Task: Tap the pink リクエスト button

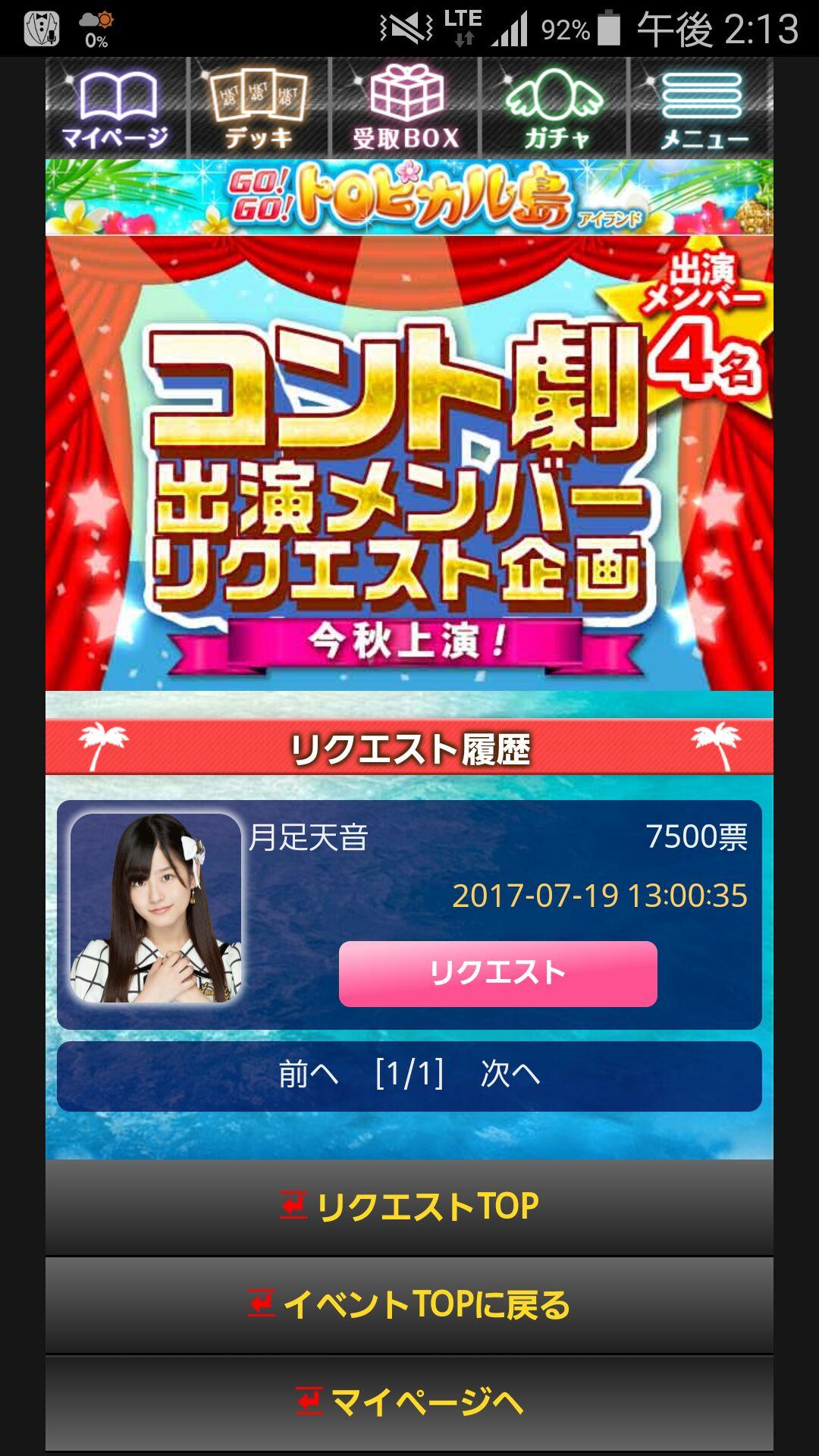Action: [497, 974]
